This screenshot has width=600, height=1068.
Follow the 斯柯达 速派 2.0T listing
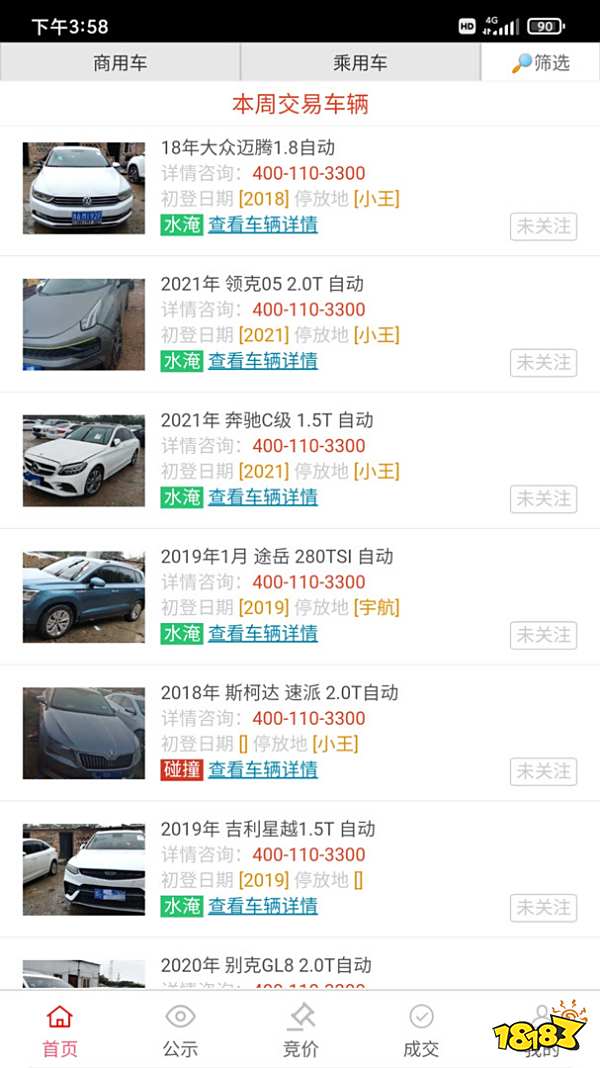tap(543, 771)
